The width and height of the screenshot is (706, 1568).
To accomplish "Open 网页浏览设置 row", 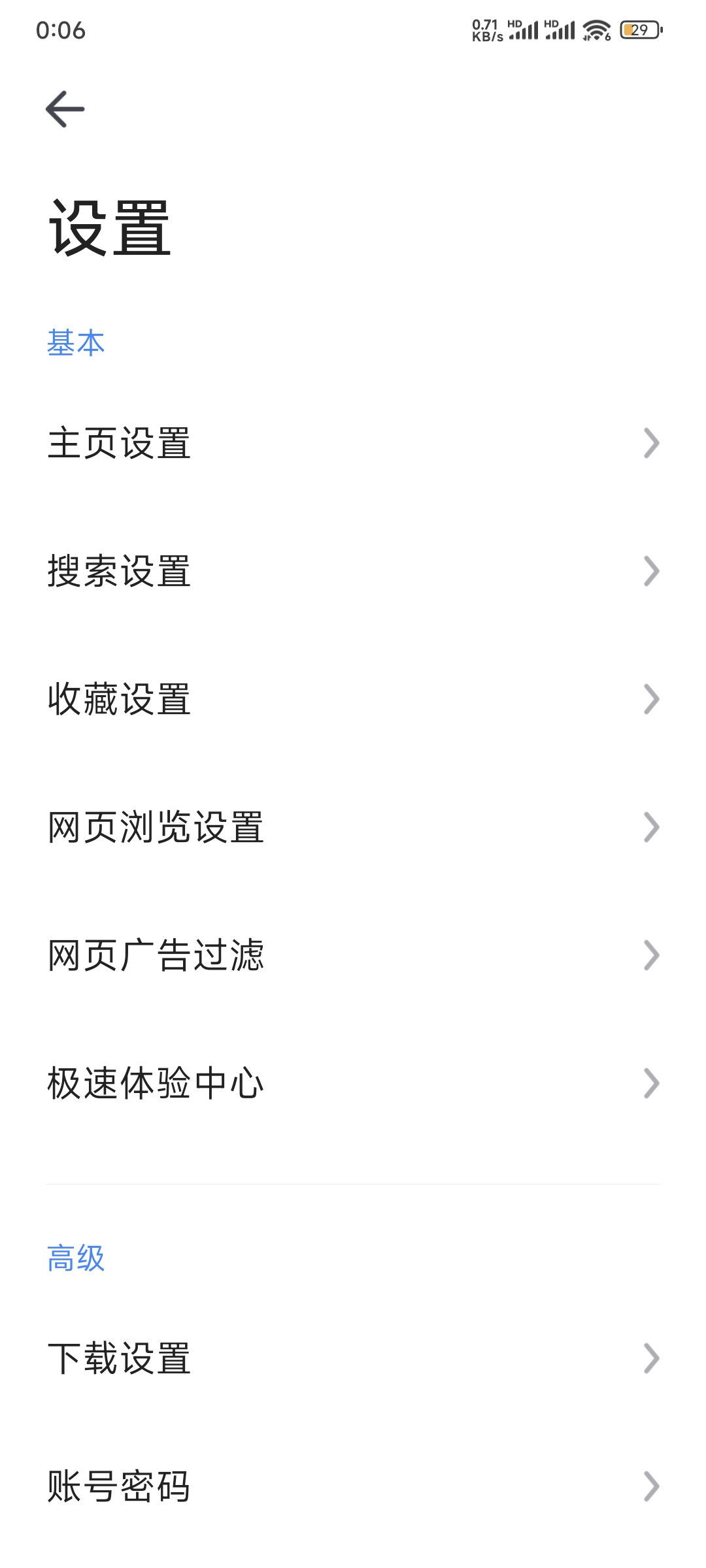I will 353,827.
